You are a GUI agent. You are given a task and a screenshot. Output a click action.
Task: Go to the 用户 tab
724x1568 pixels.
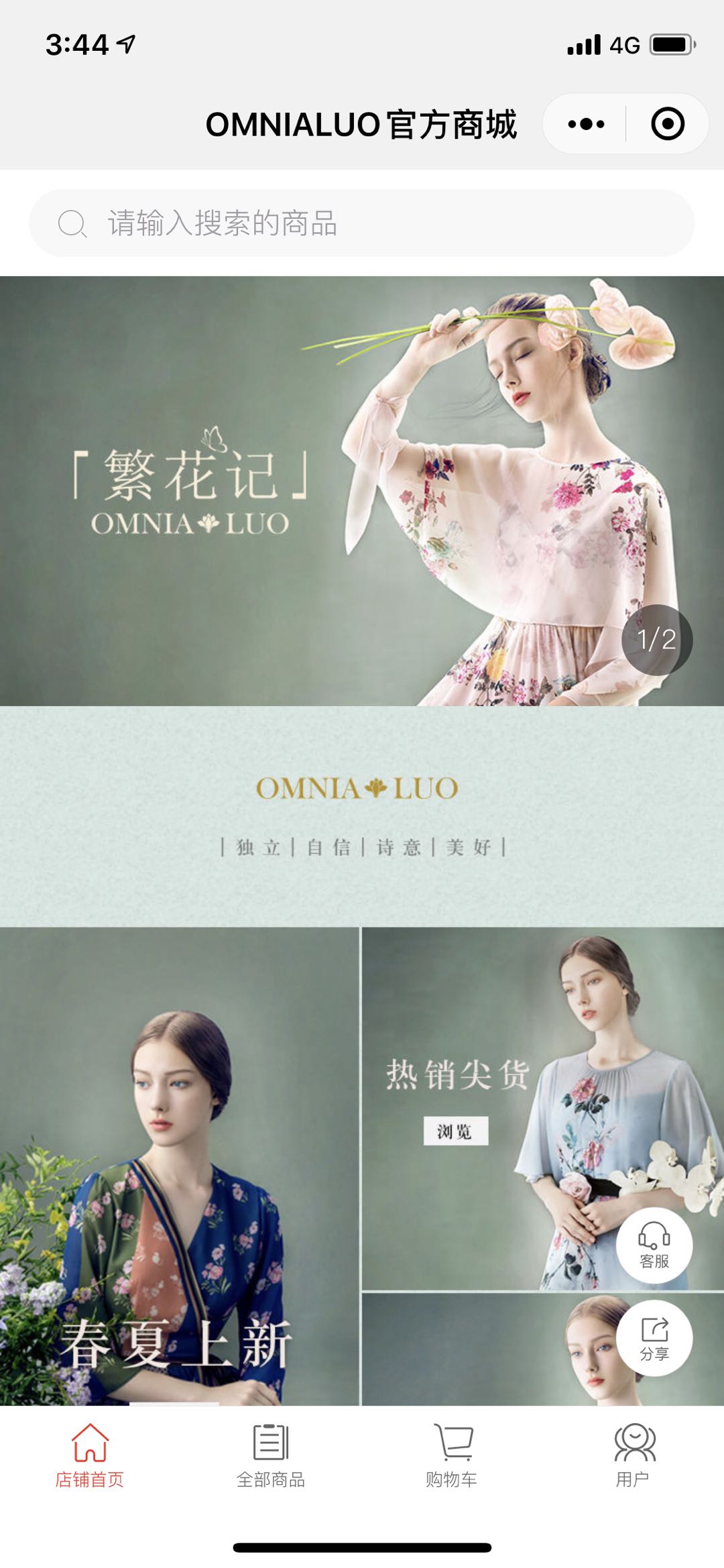click(x=633, y=1454)
